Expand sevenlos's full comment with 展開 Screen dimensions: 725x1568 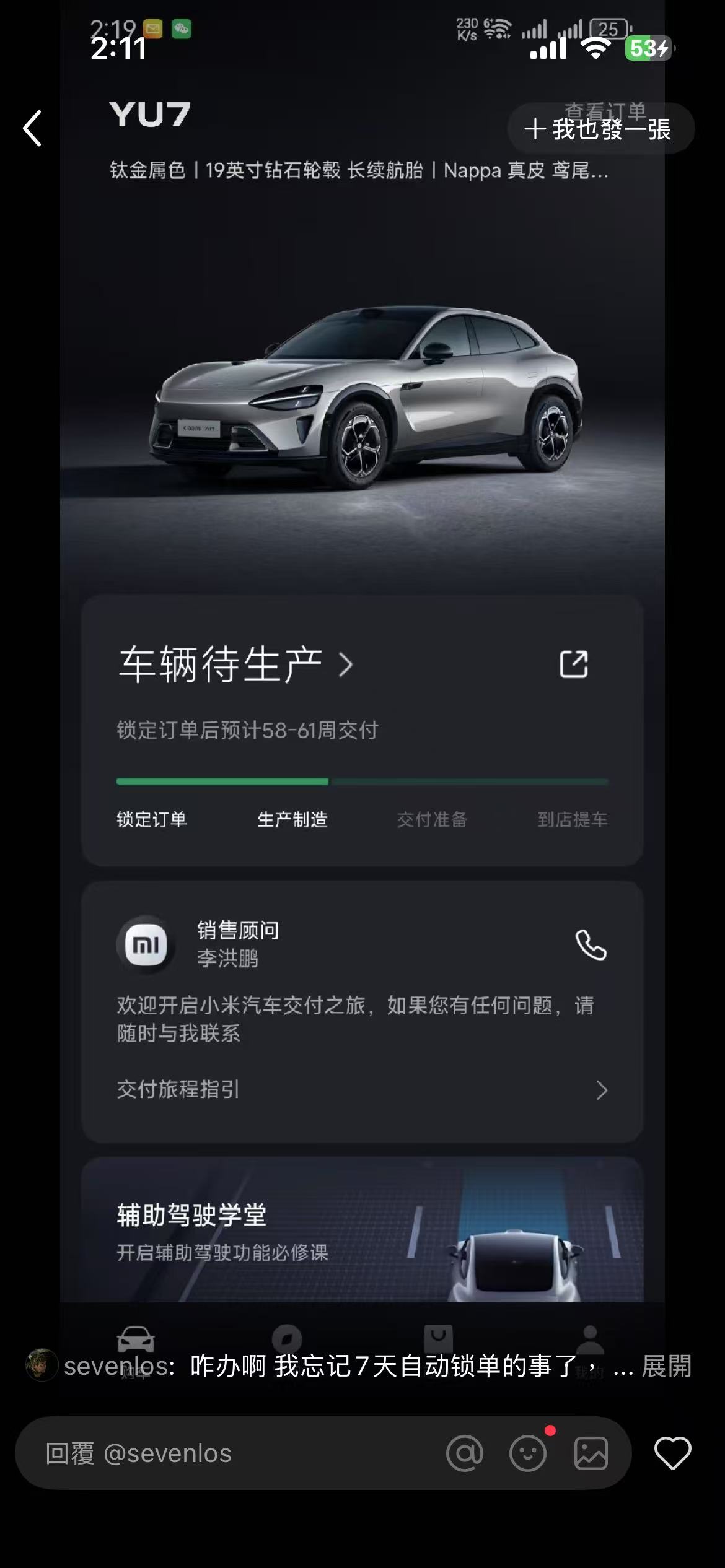click(x=666, y=1366)
